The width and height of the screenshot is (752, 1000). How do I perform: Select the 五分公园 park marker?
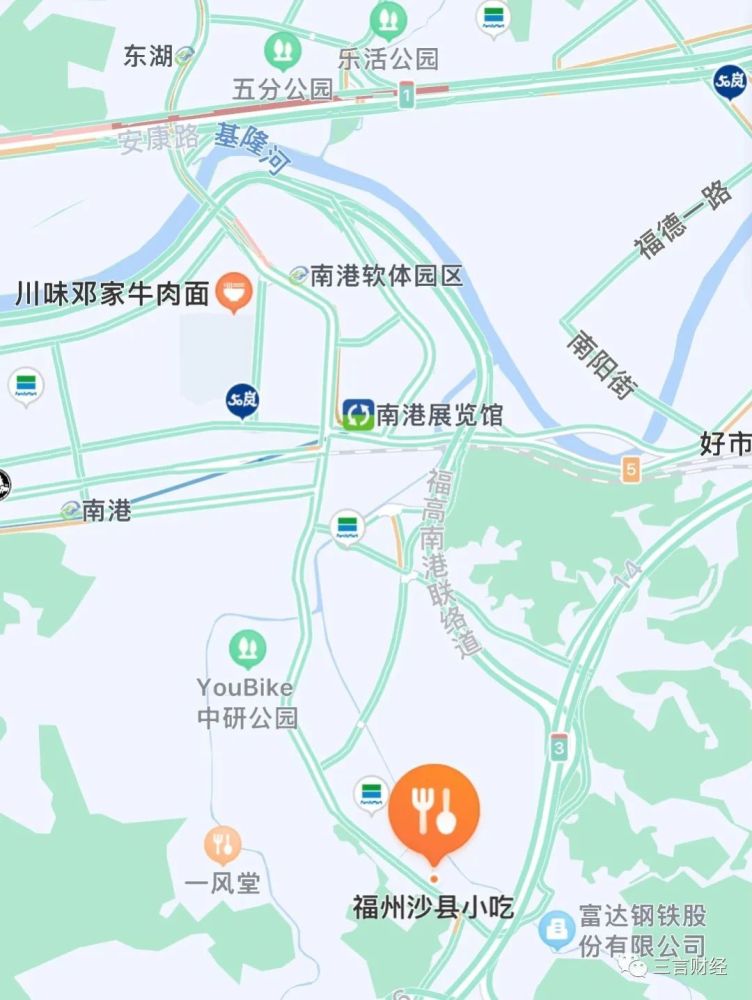(x=283, y=50)
